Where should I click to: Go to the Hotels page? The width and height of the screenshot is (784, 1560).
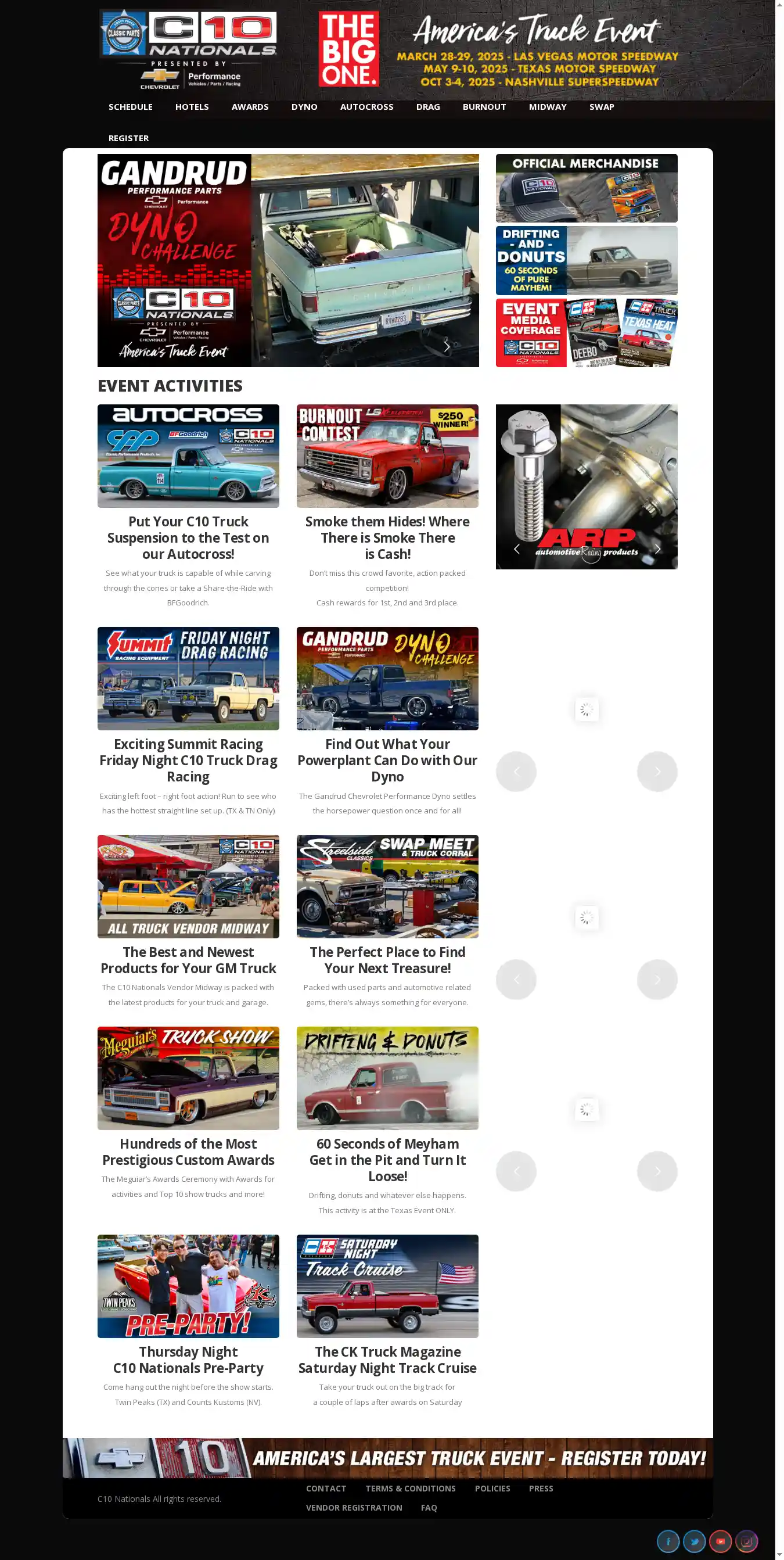pos(192,106)
